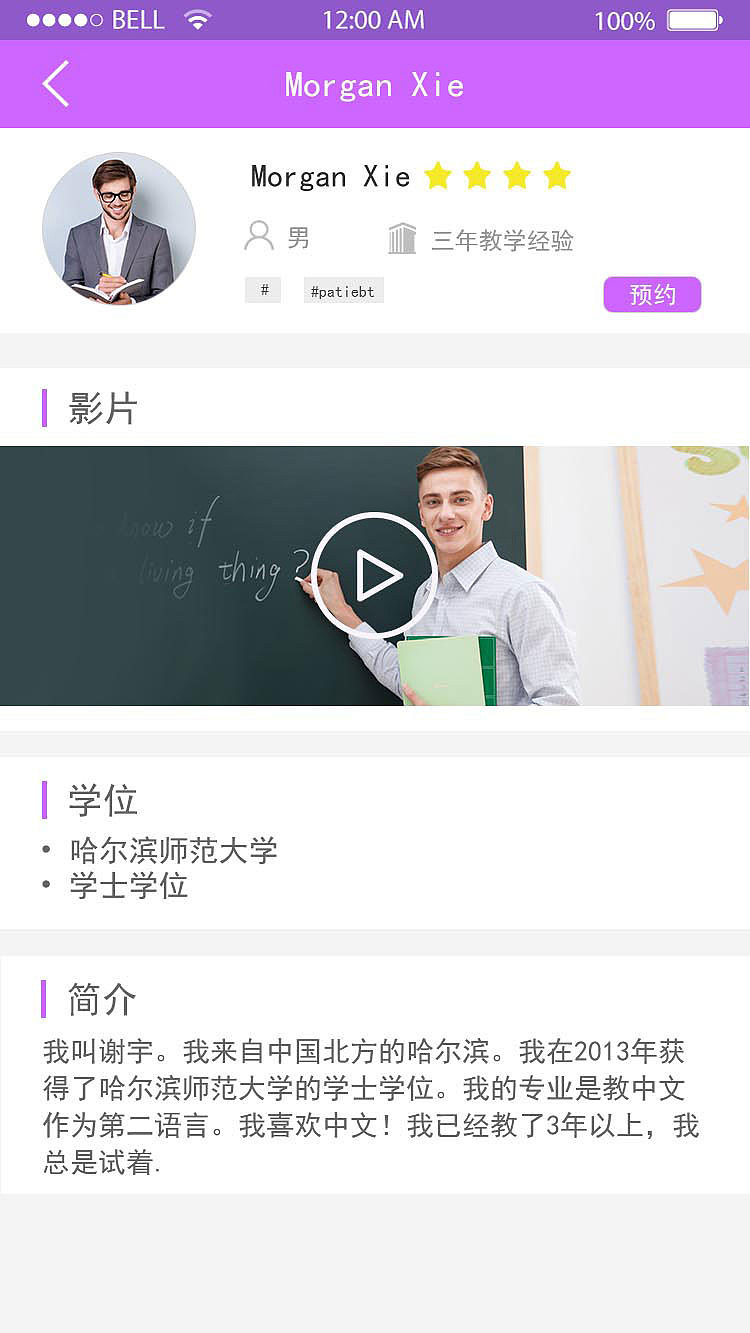The height and width of the screenshot is (1333, 750).
Task: Toggle the # tag chip
Action: point(263,290)
